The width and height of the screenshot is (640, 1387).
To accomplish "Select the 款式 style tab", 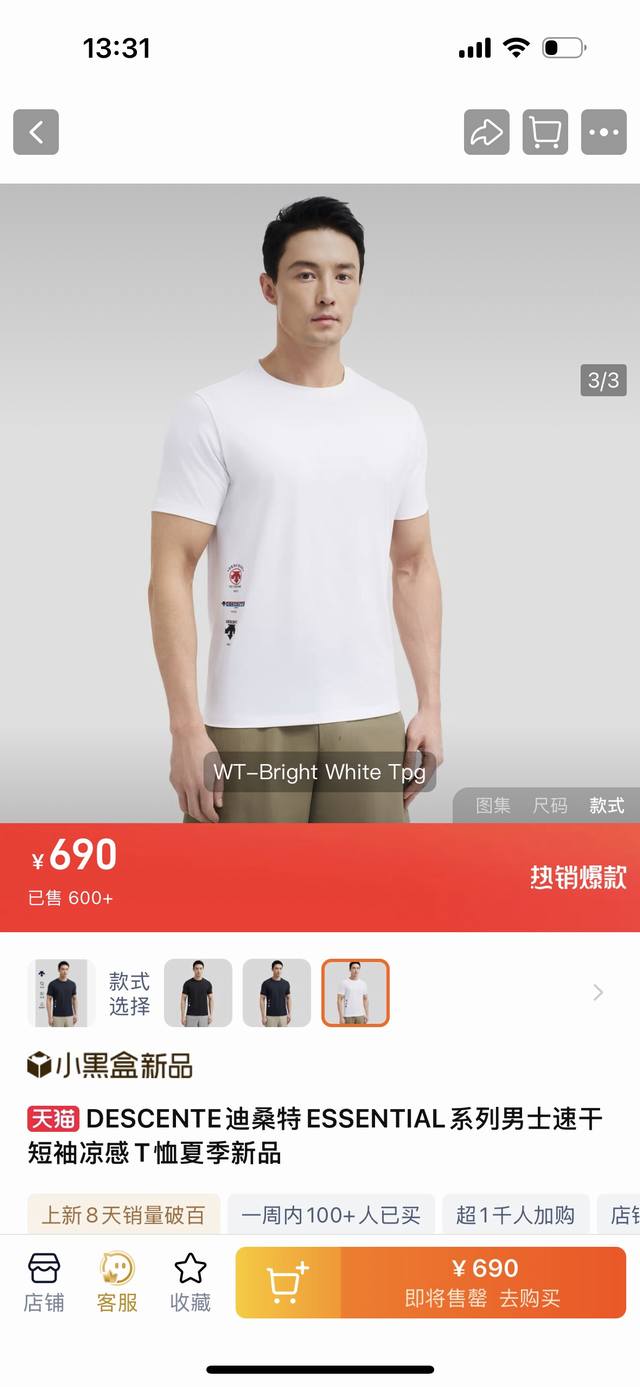I will pyautogui.click(x=607, y=805).
